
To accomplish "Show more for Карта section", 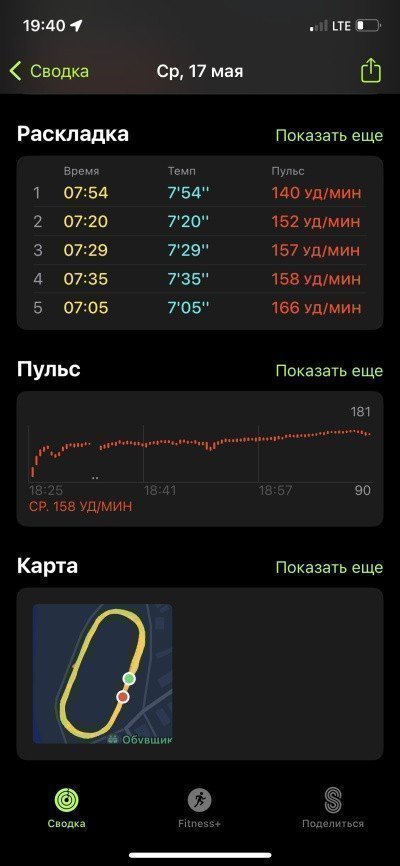I will point(329,567).
